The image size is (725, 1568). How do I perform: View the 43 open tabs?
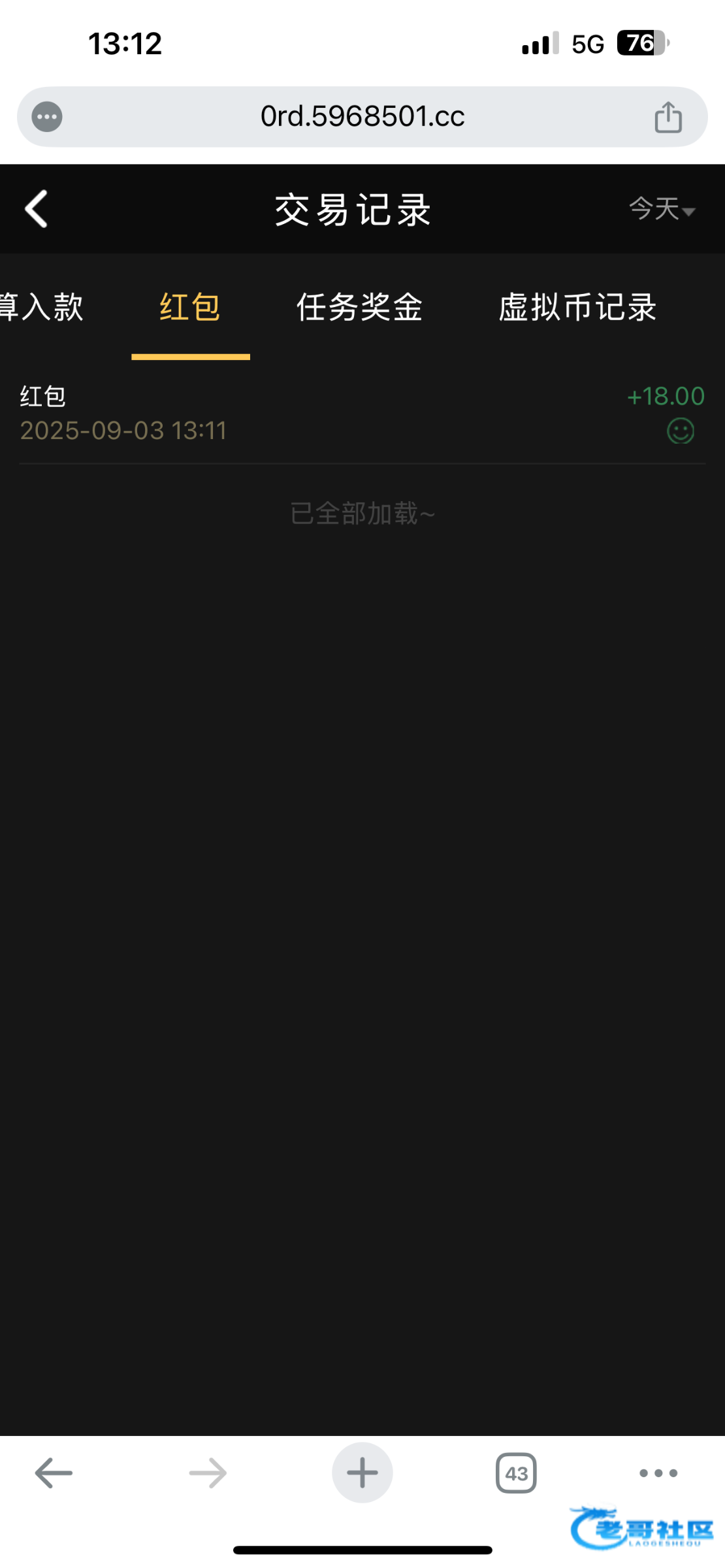pyautogui.click(x=516, y=1473)
